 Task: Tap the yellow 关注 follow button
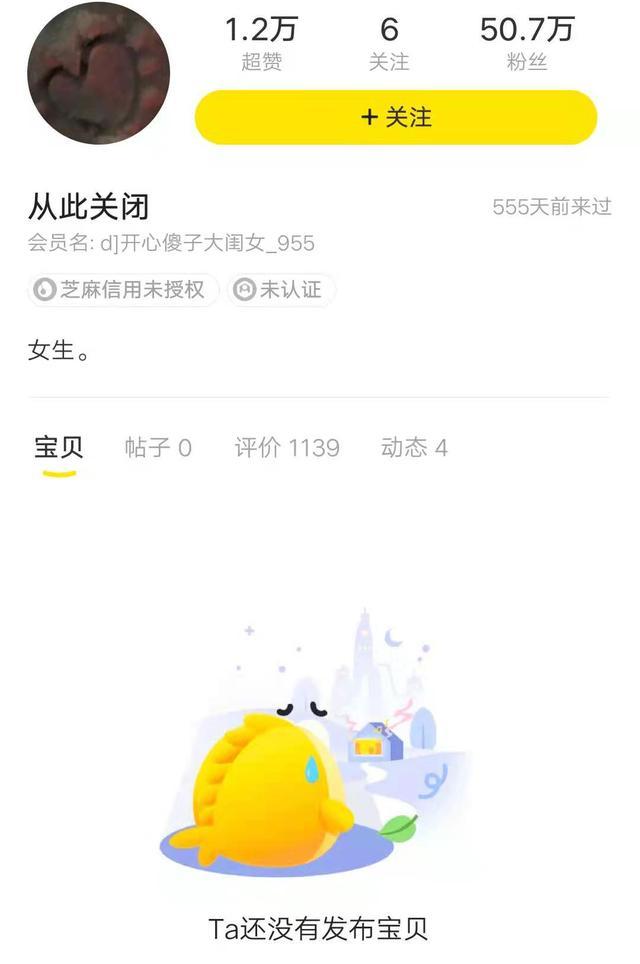coord(395,118)
